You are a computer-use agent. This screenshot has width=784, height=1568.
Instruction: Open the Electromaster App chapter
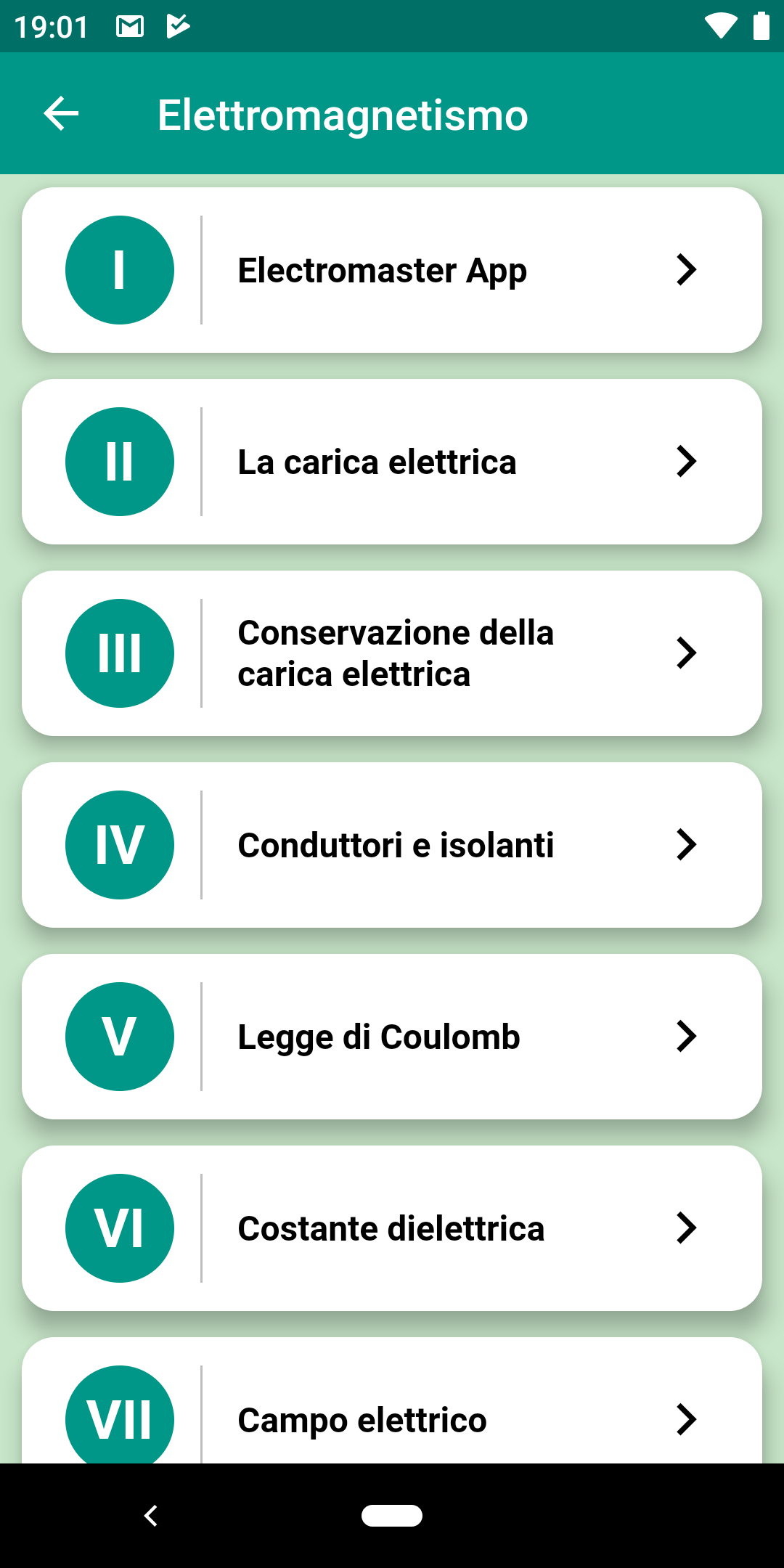392,270
